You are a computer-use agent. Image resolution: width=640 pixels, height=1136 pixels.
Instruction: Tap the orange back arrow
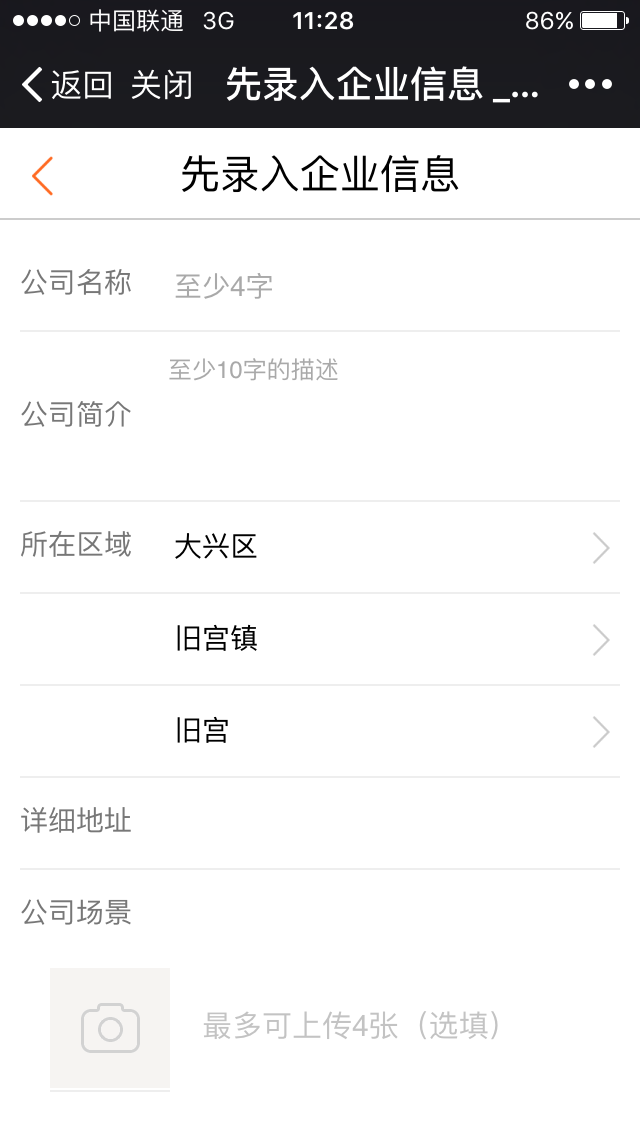(x=42, y=176)
